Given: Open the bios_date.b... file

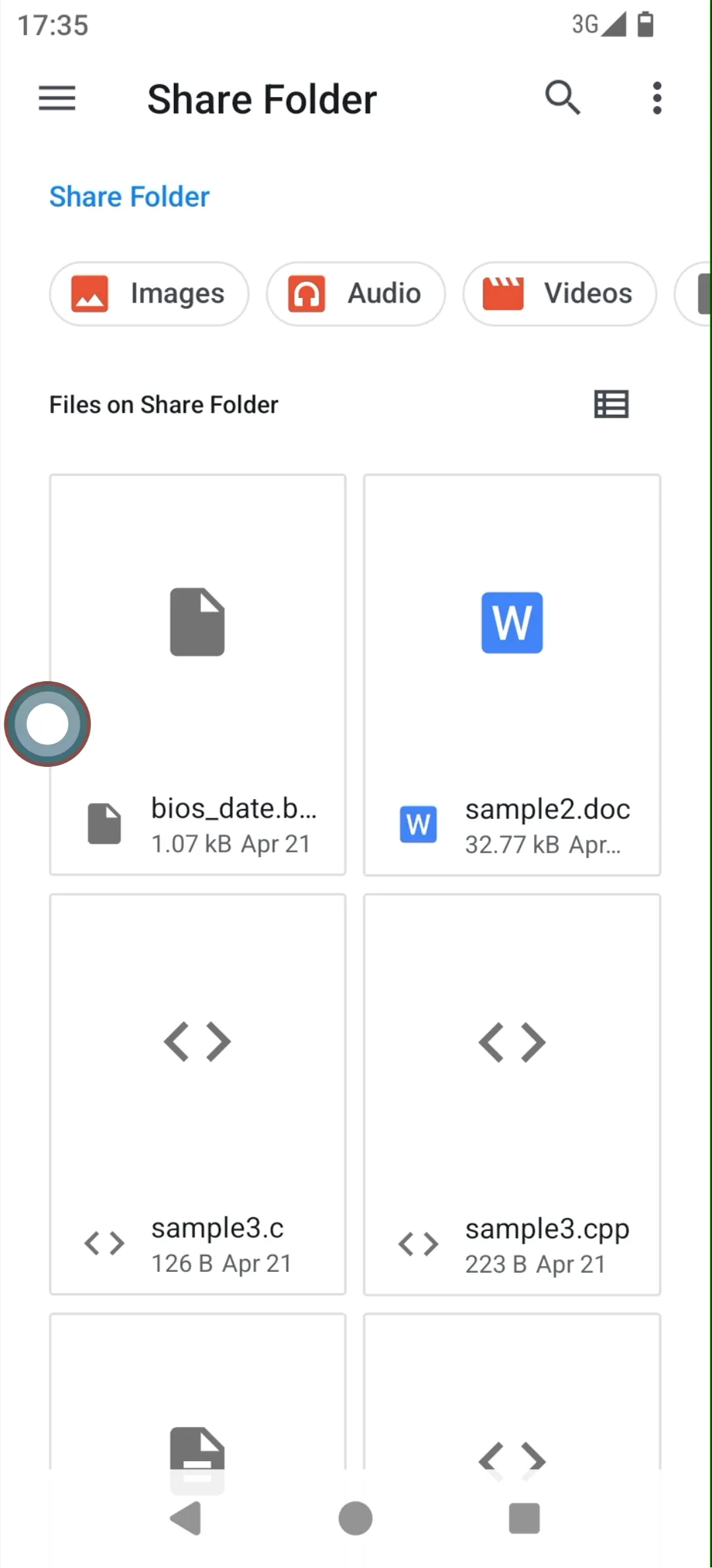Looking at the screenshot, I should click(x=198, y=675).
